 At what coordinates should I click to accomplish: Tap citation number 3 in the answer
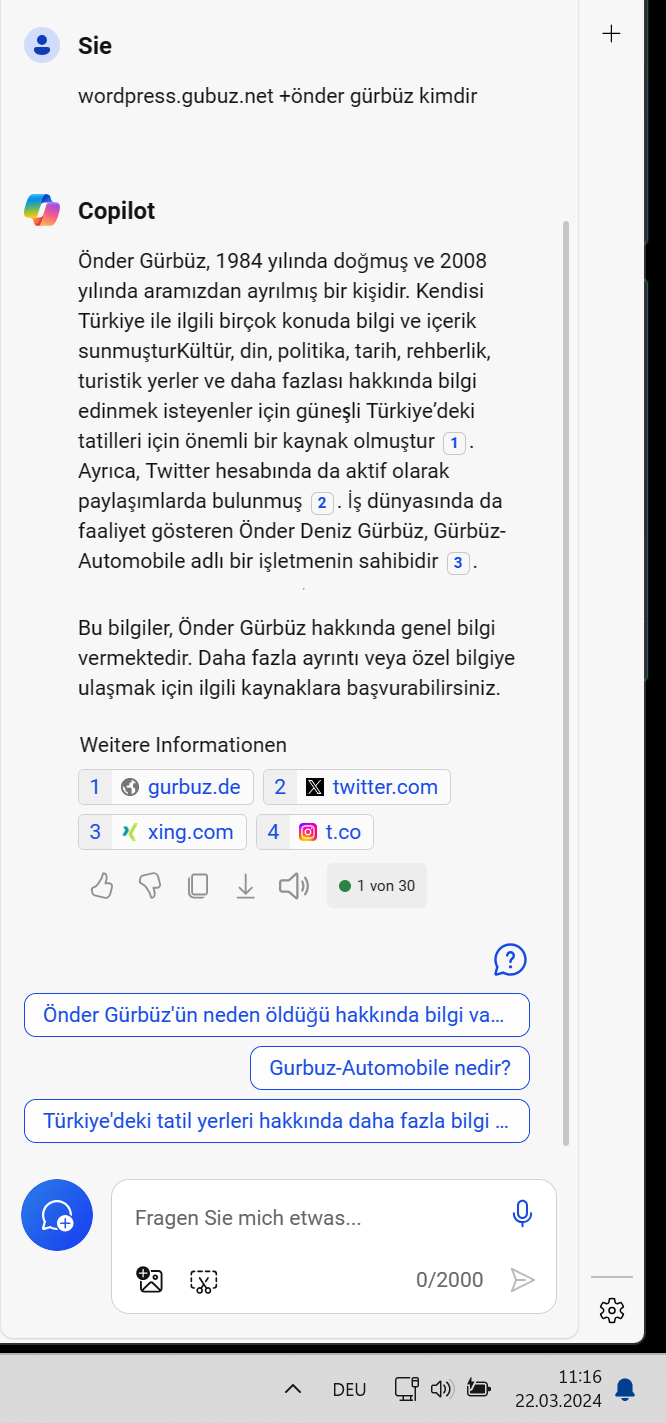click(x=458, y=563)
